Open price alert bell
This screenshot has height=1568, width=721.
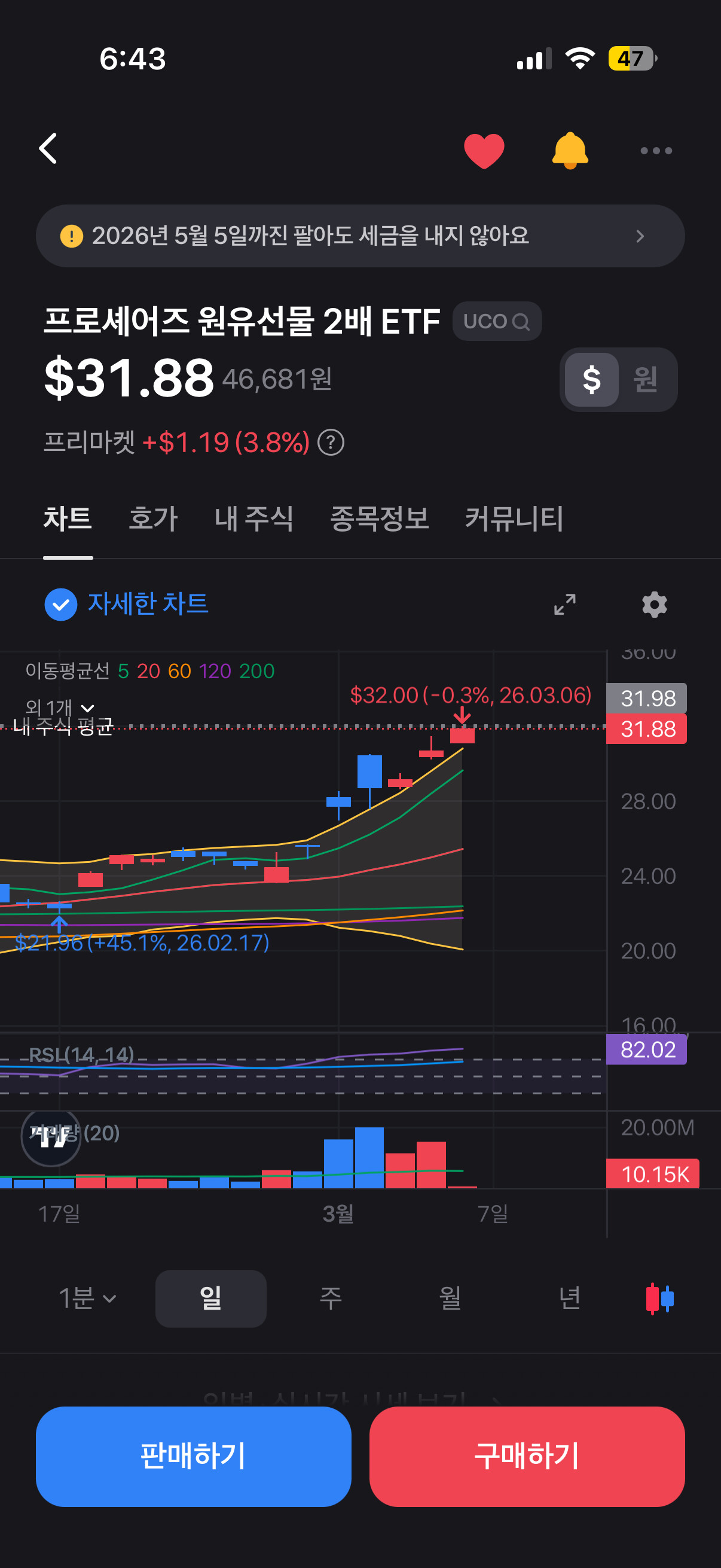coord(570,150)
